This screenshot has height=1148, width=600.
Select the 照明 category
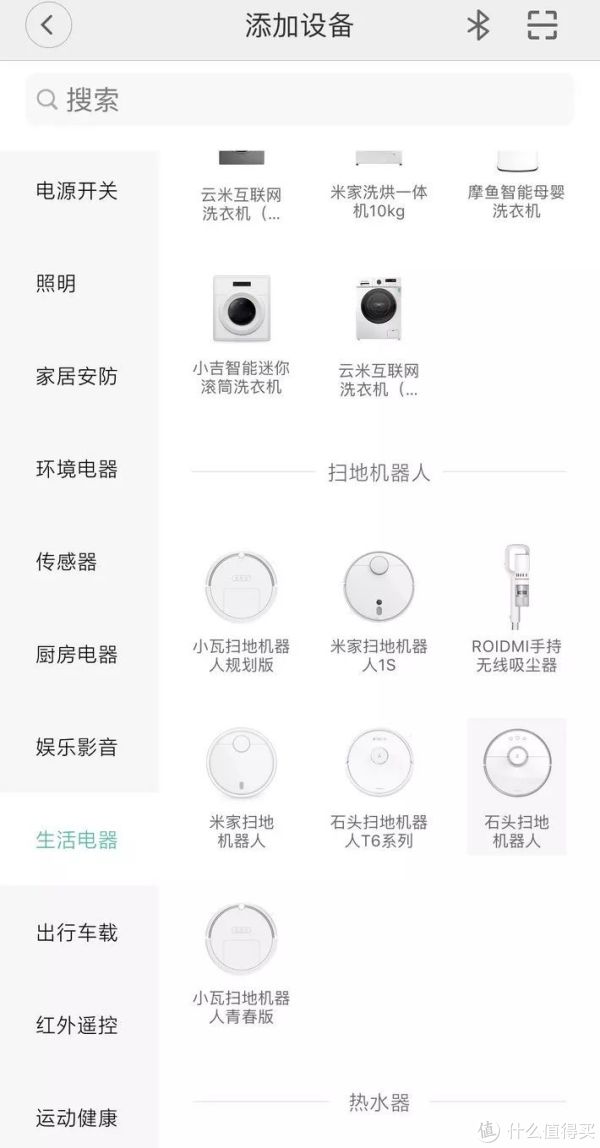click(79, 283)
